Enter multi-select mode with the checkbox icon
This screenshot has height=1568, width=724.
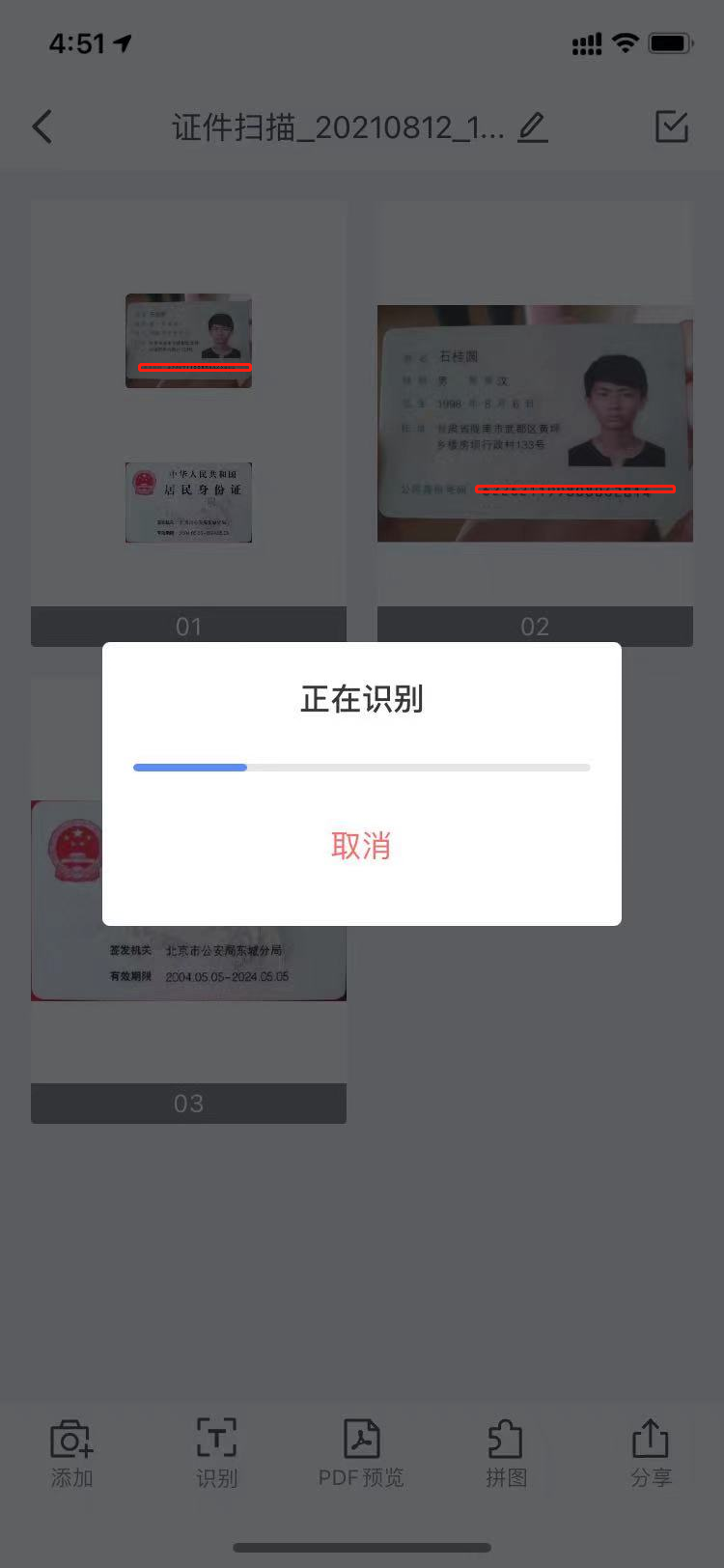coord(671,126)
